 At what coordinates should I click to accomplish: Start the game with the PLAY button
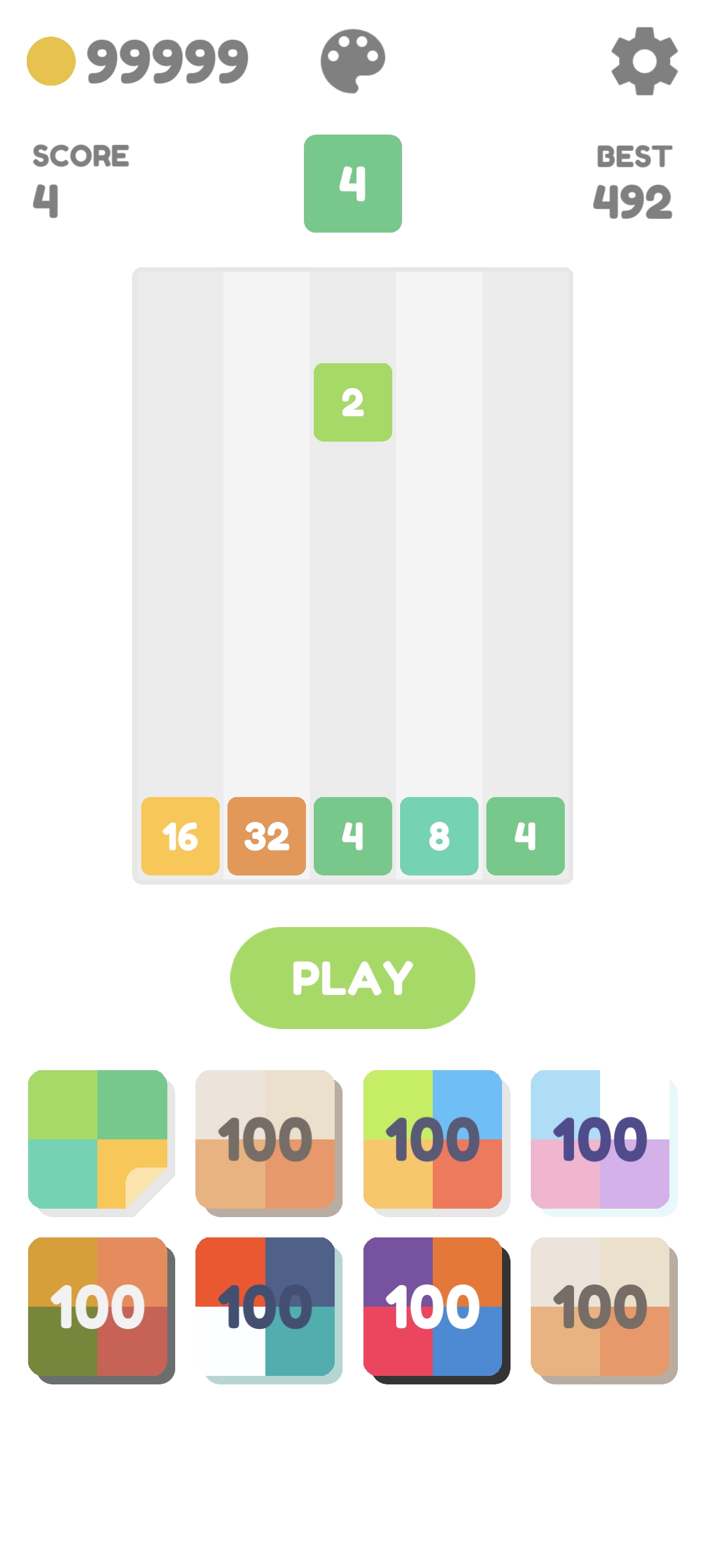click(x=352, y=977)
